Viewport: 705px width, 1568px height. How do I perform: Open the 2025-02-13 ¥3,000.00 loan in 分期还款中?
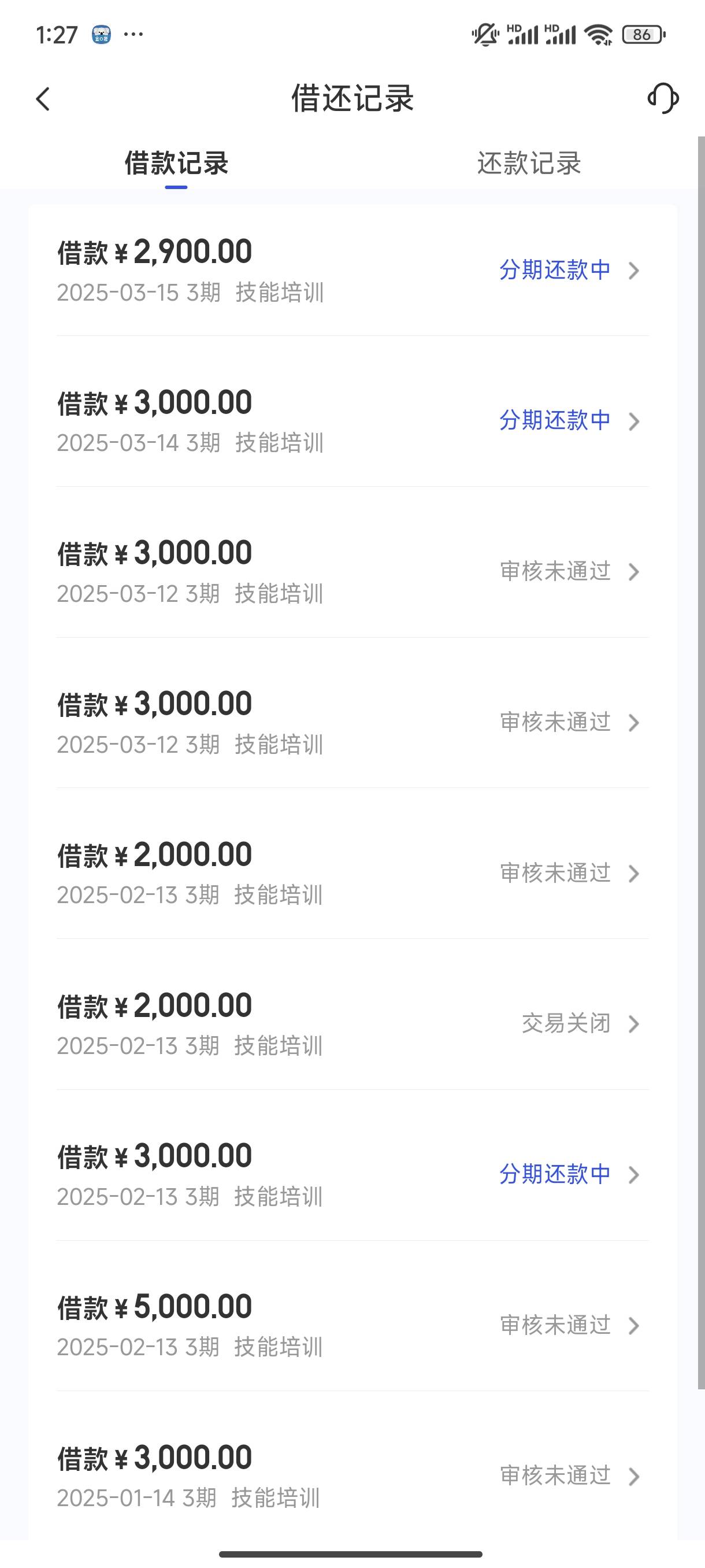click(353, 1175)
